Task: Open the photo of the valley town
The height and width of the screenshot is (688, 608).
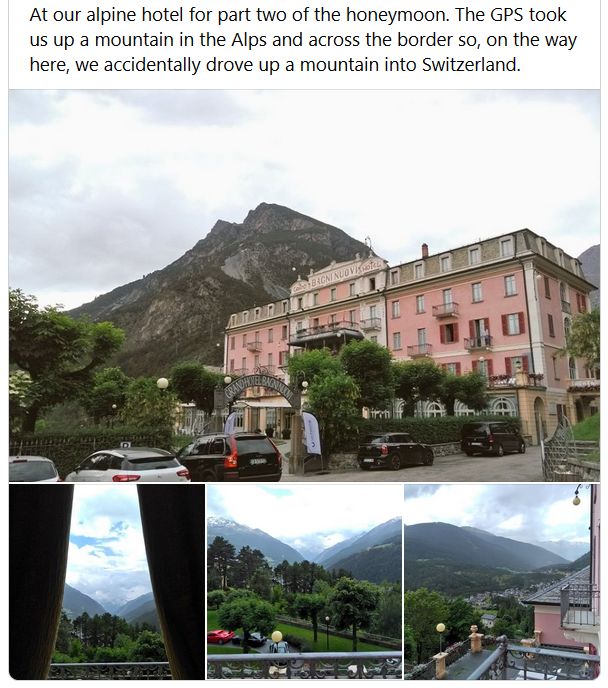Action: (x=500, y=582)
